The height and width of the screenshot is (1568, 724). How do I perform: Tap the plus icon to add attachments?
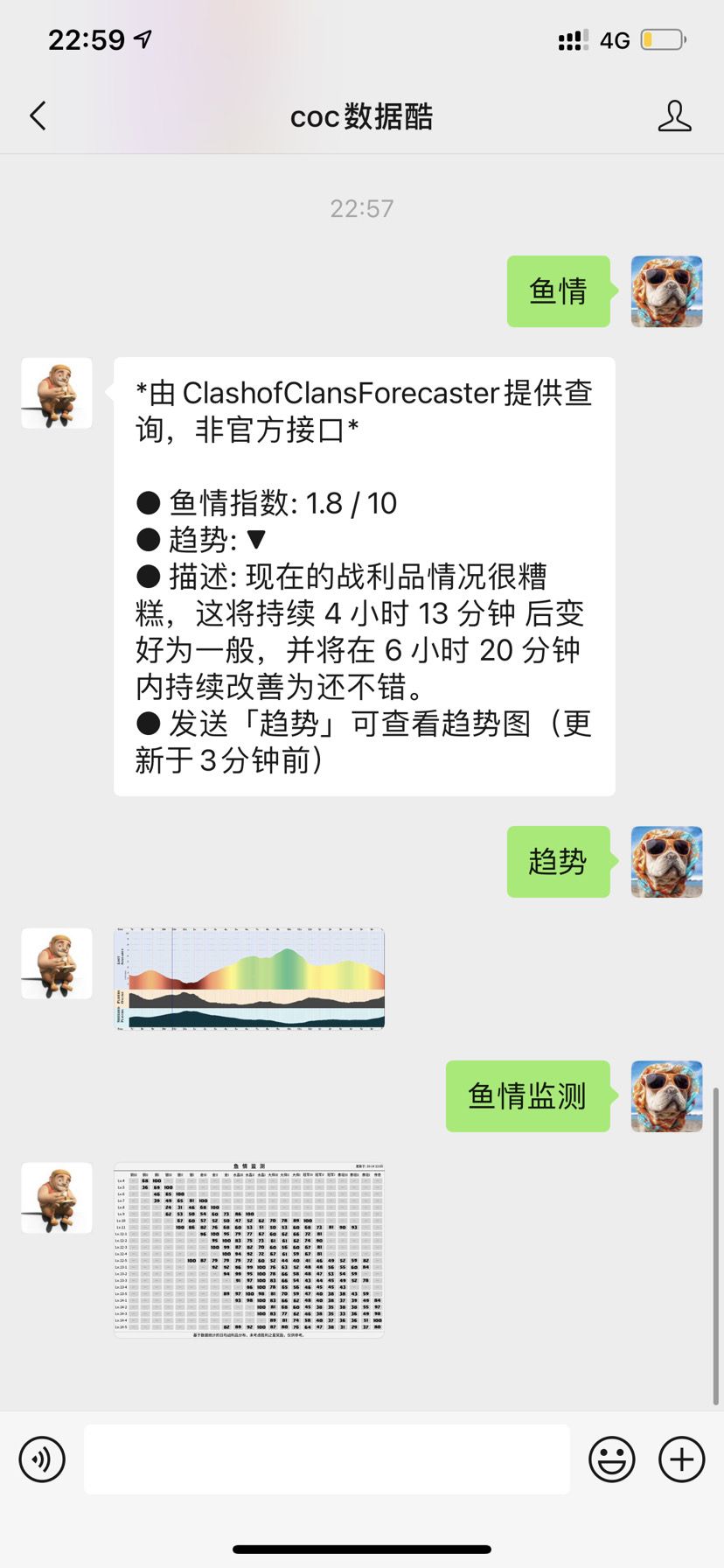click(x=680, y=1459)
